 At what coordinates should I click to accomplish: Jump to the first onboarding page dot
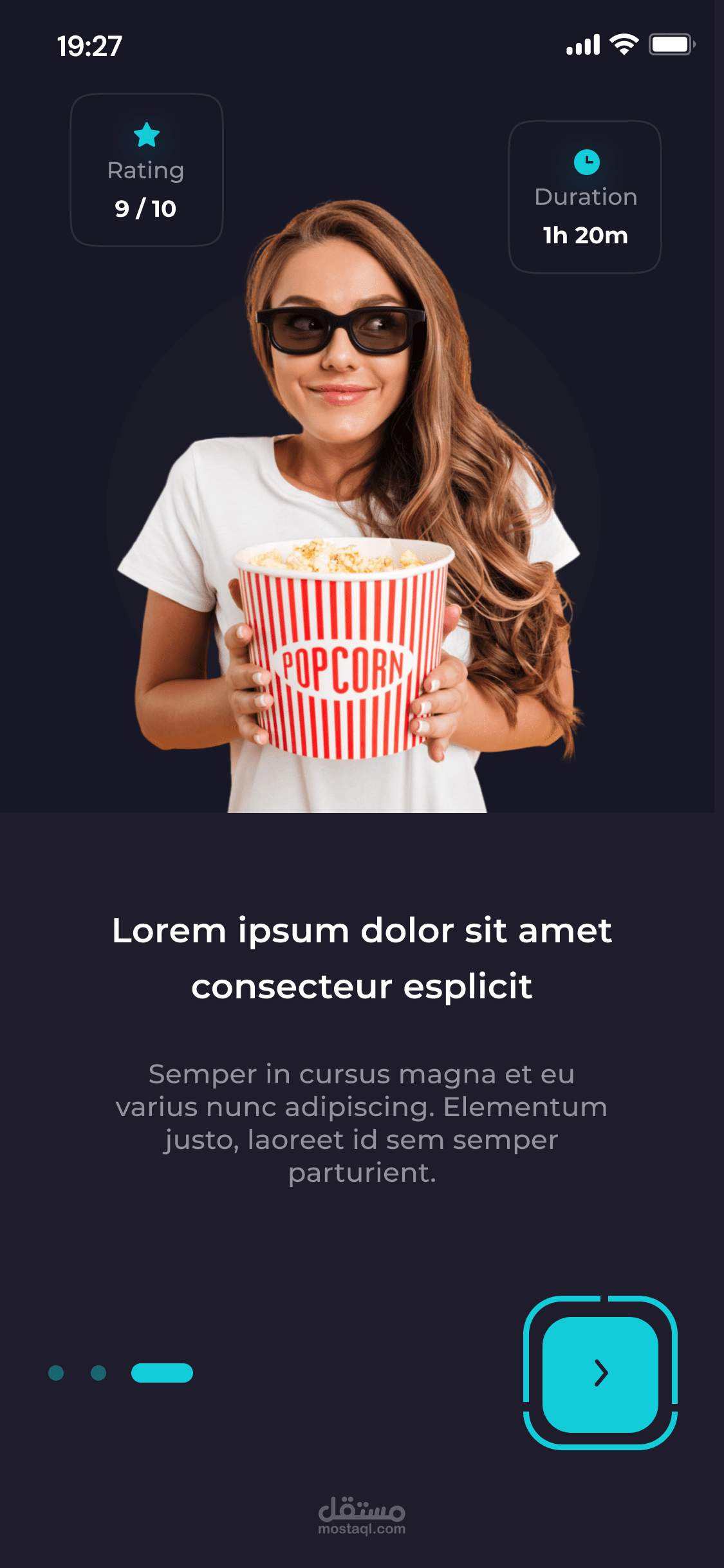(56, 1373)
